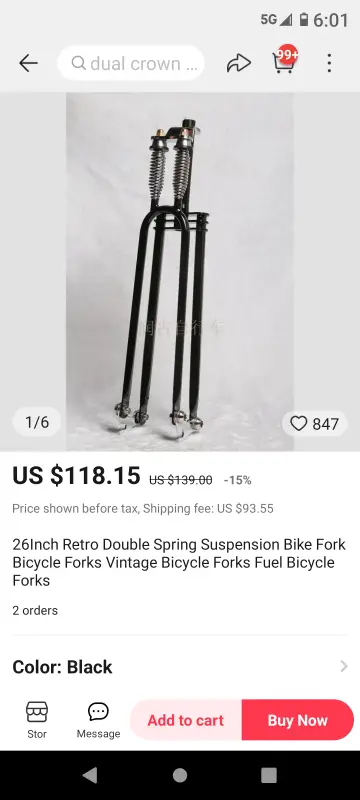Share this product listing
360x800 pixels.
point(239,63)
